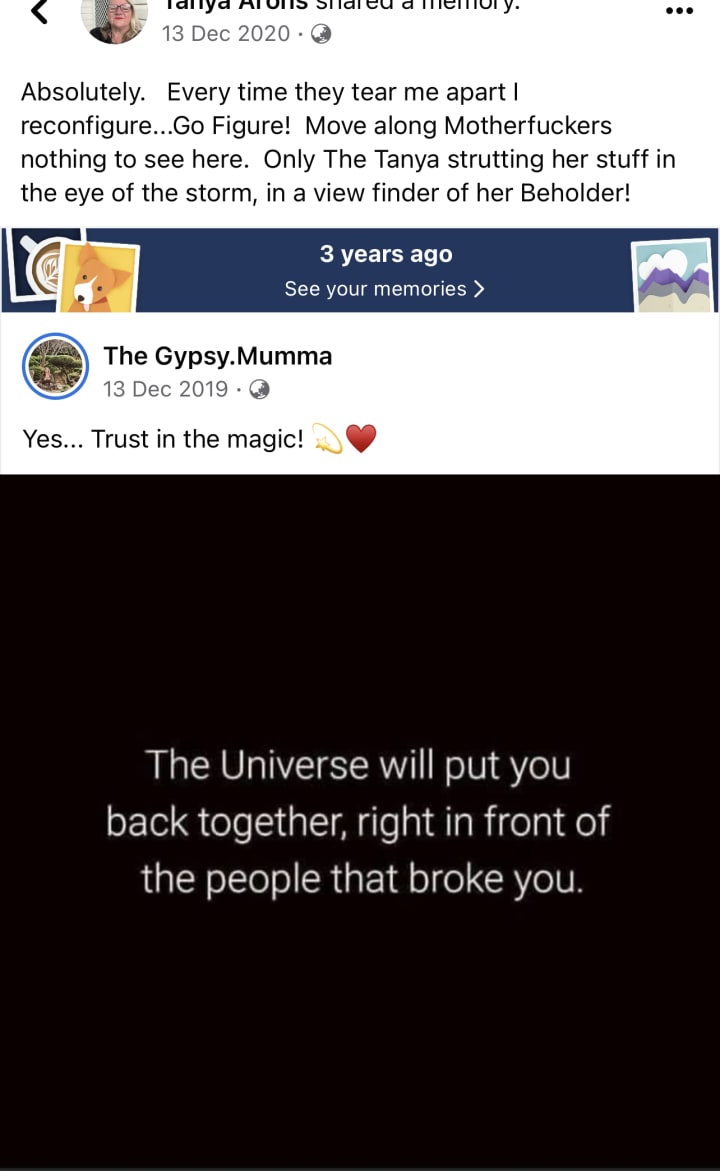View the Universe quote image full screen
720x1171 pixels.
360,820
